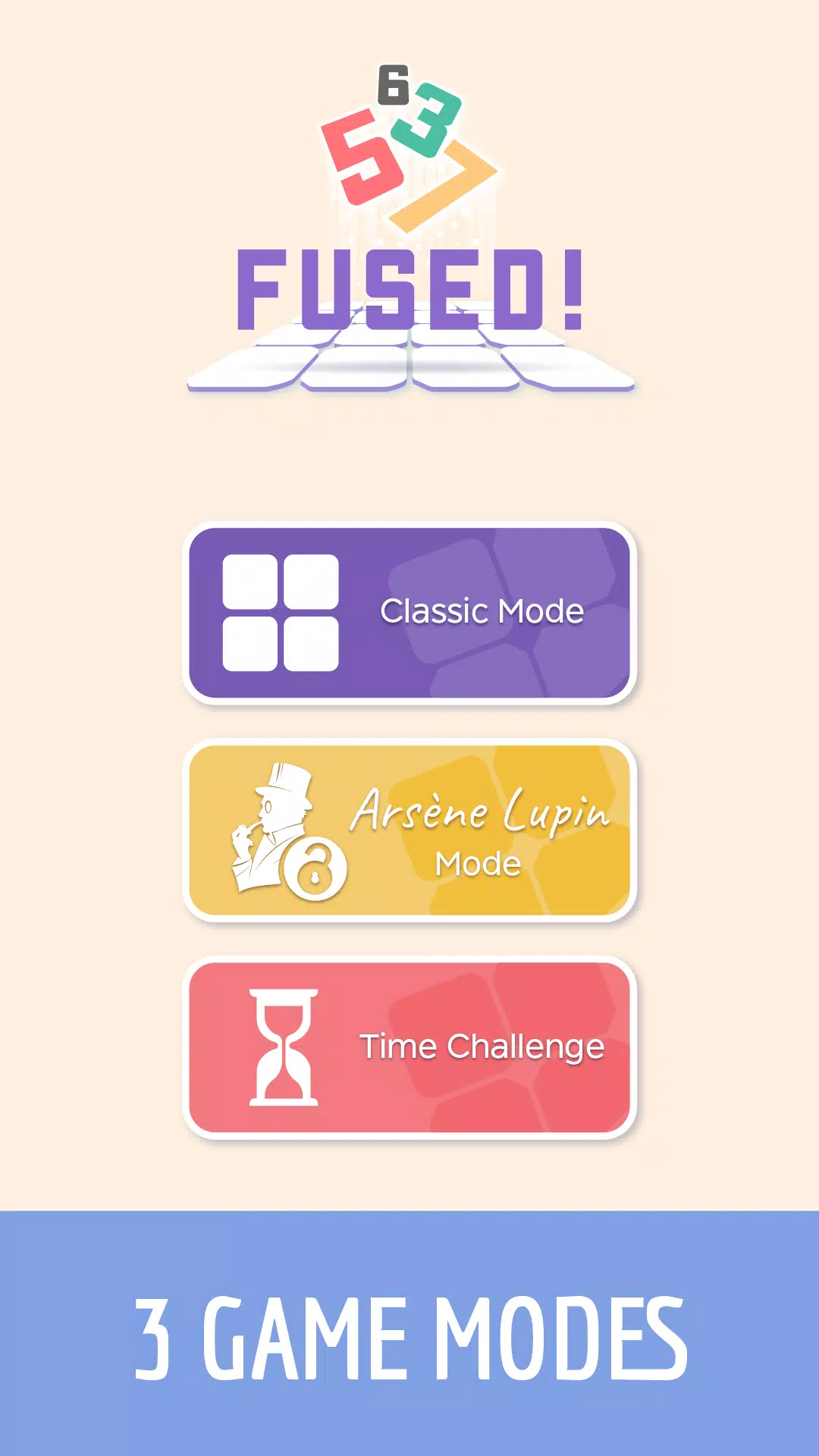Screen dimensions: 819x1456
Task: Click the Classic Mode label text
Action: pos(483,611)
